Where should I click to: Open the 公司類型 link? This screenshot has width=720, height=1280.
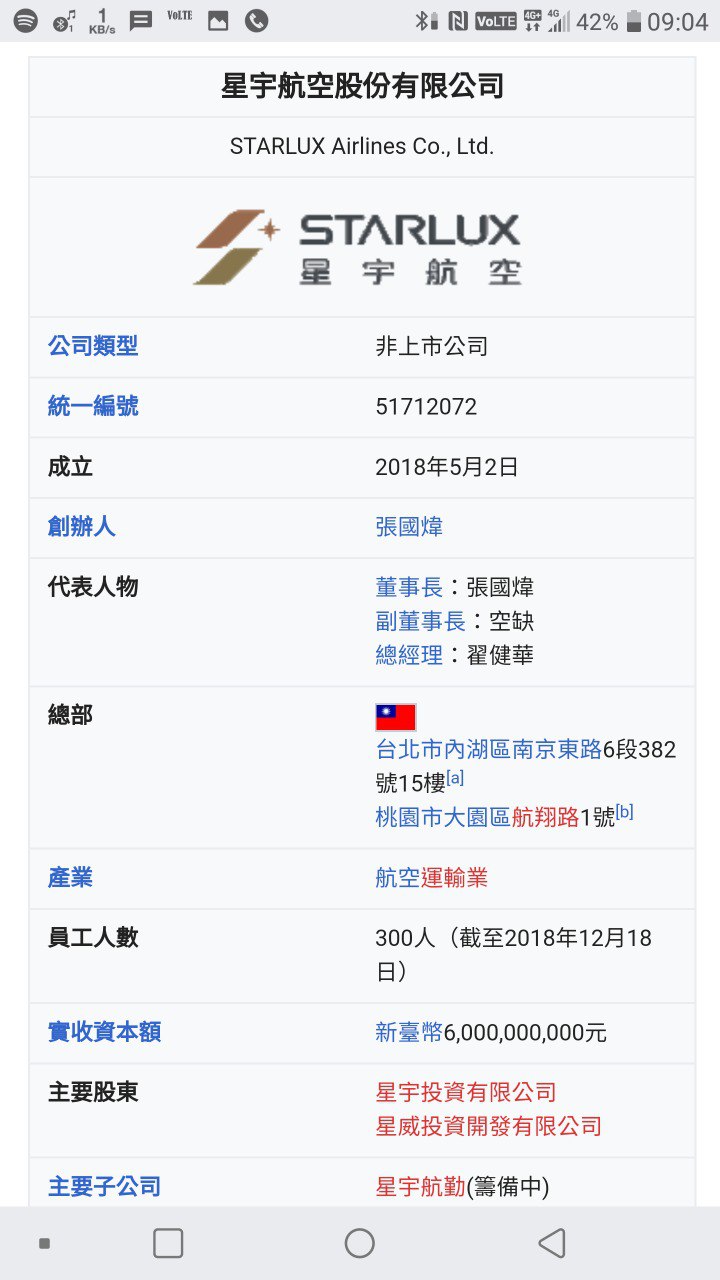(x=93, y=346)
